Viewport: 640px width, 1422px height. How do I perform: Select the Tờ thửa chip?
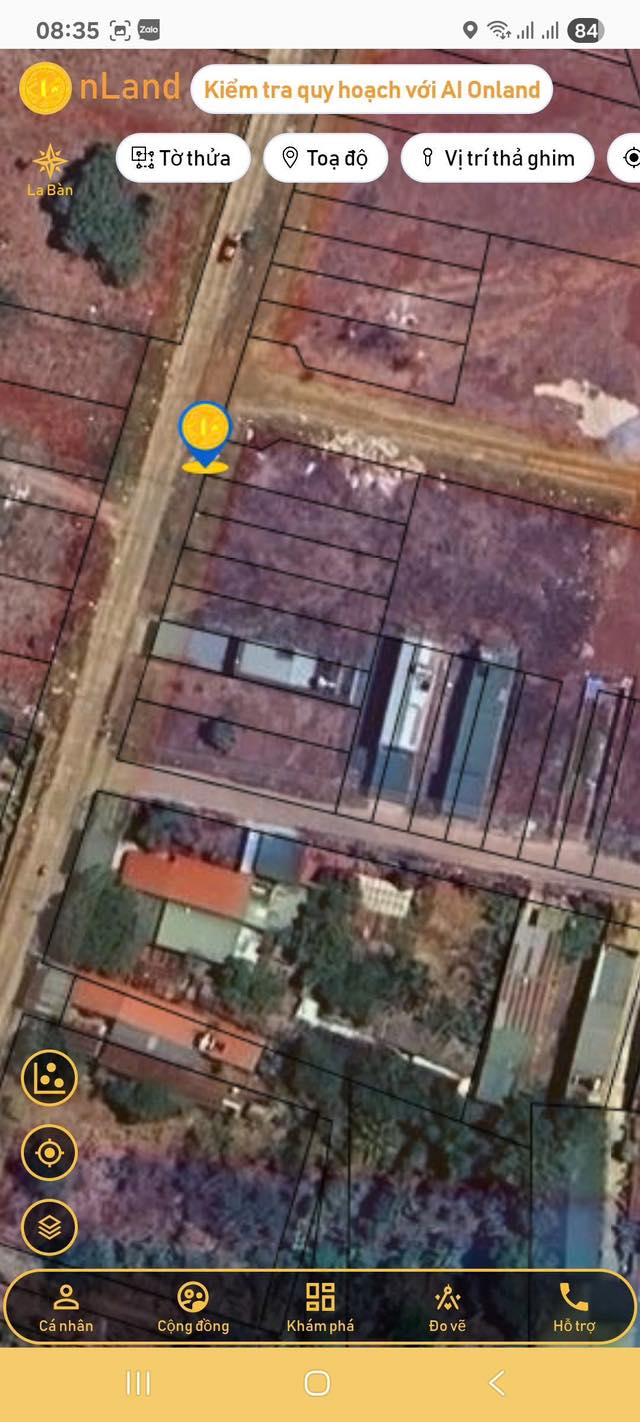182,158
